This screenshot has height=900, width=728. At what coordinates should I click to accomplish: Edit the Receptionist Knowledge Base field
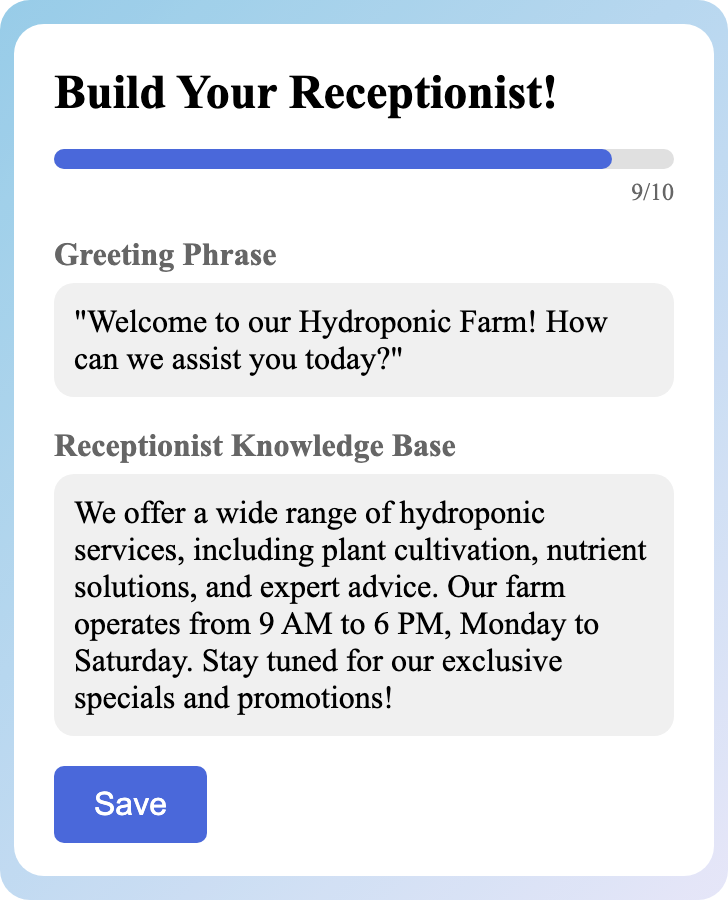pyautogui.click(x=363, y=605)
